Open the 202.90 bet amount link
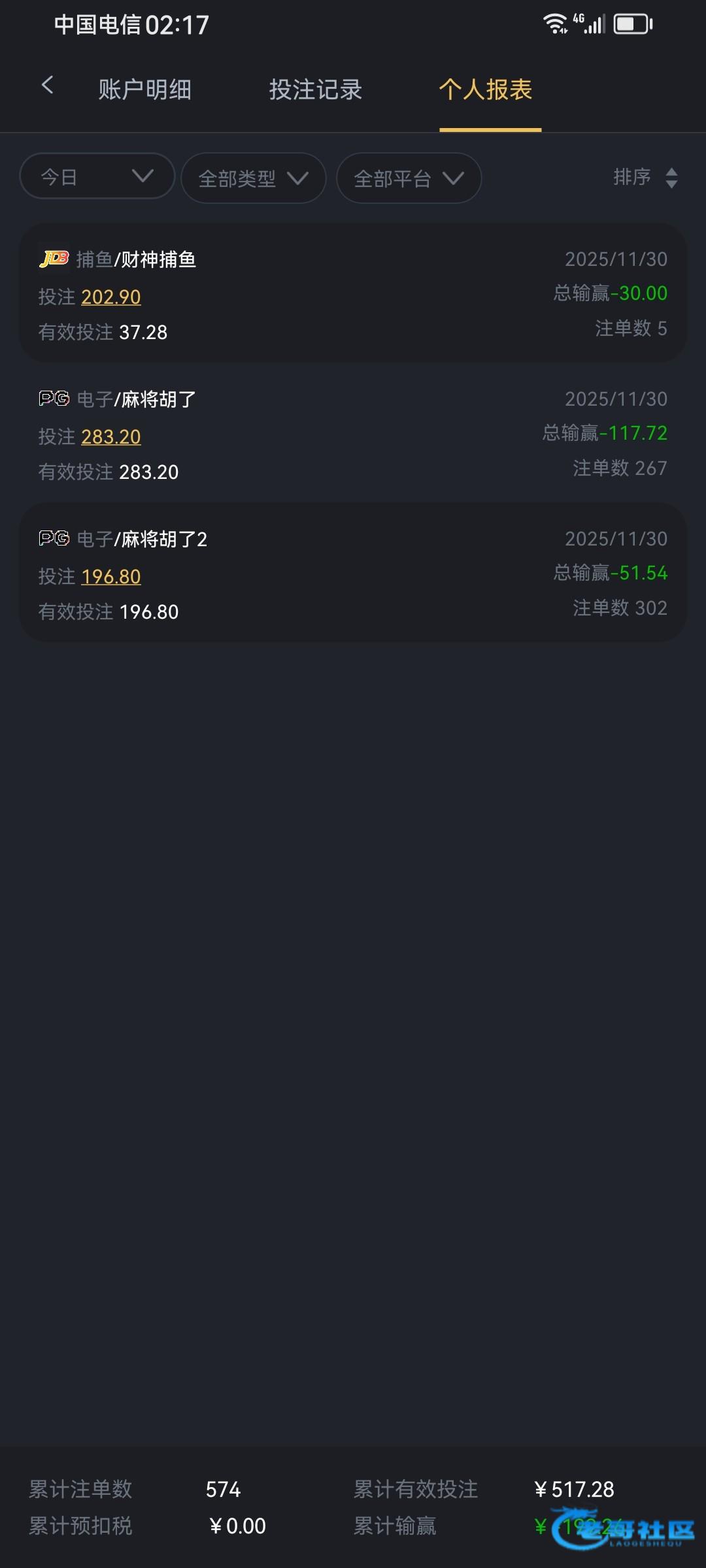The image size is (706, 1568). [x=111, y=297]
